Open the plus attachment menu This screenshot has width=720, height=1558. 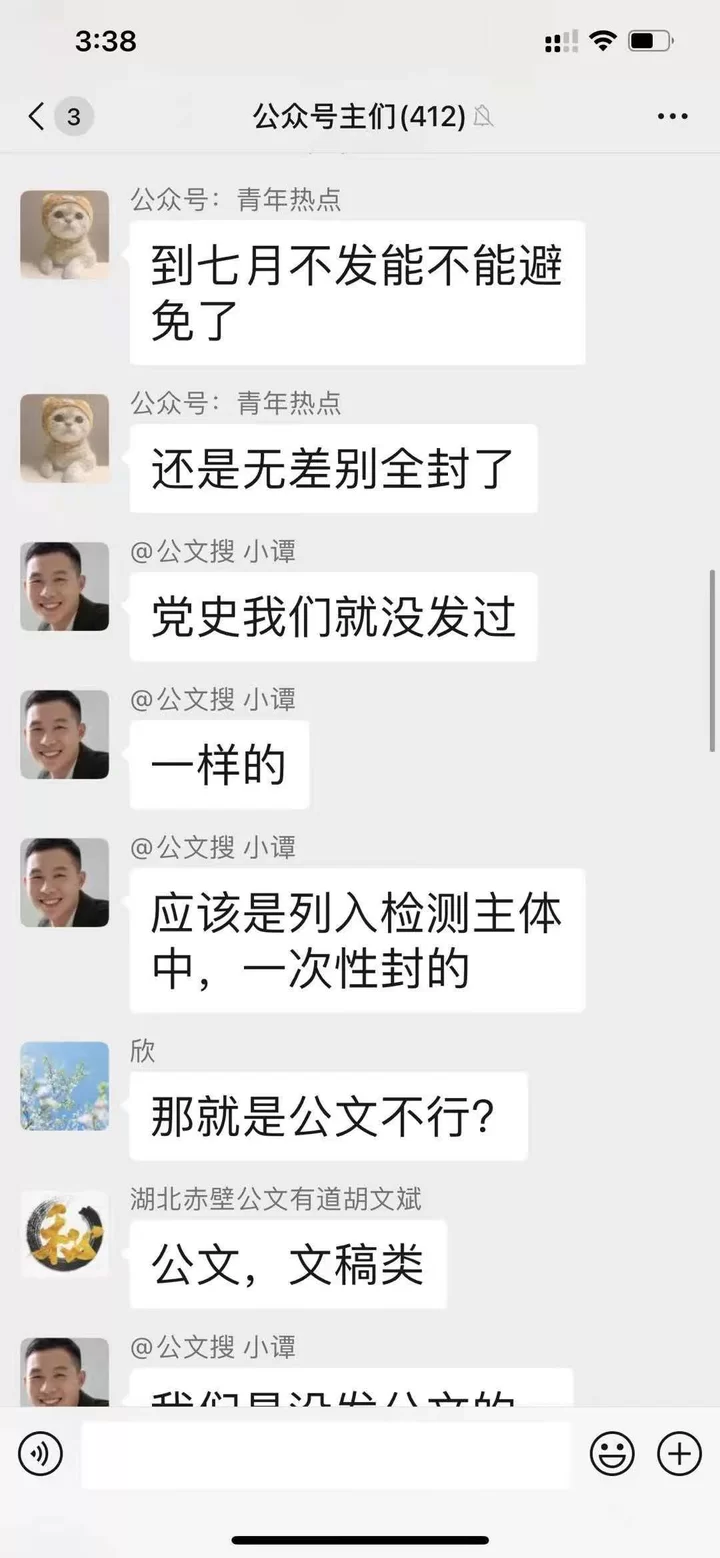(679, 1453)
